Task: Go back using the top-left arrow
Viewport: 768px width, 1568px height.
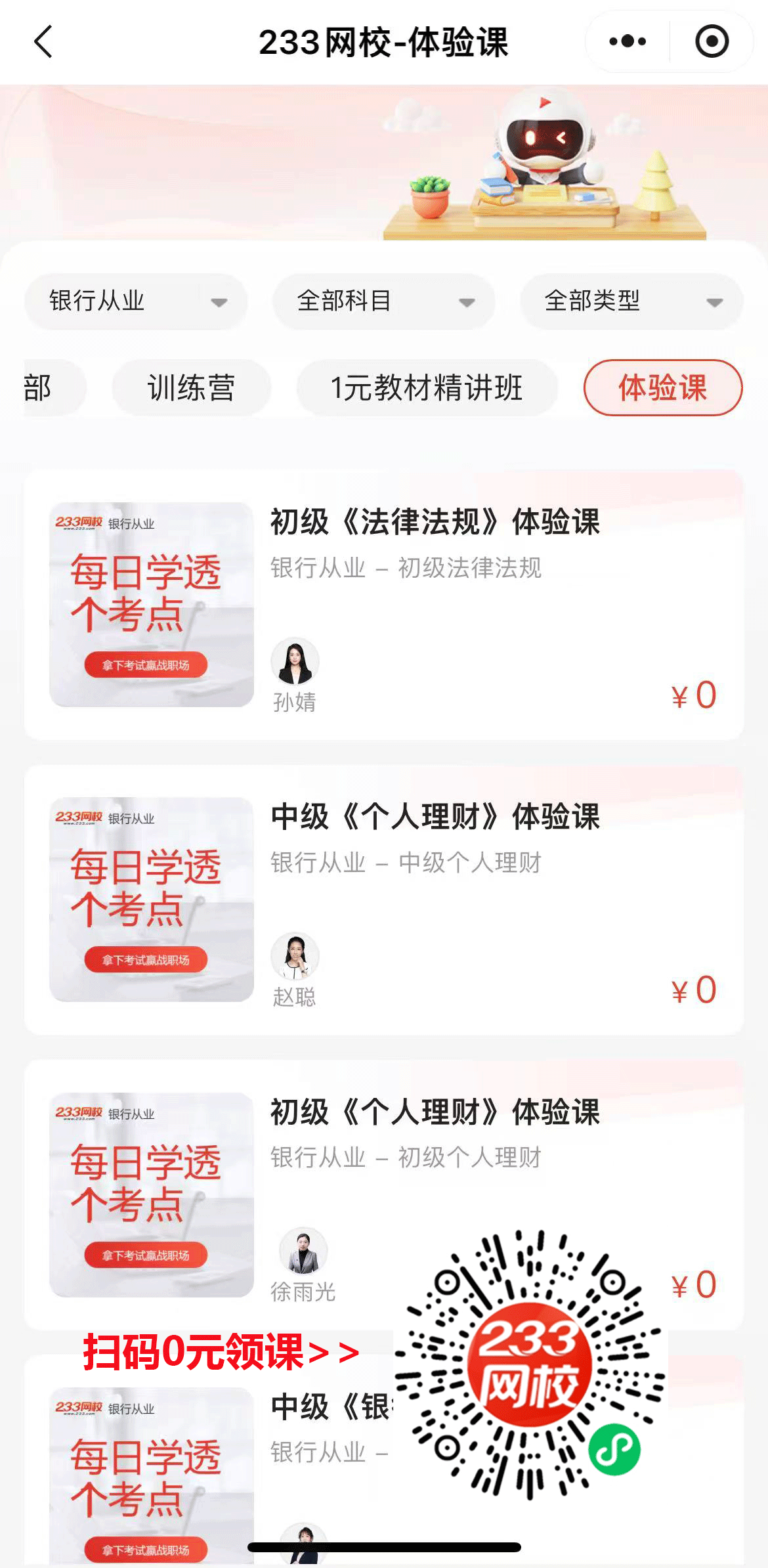Action: [x=43, y=42]
